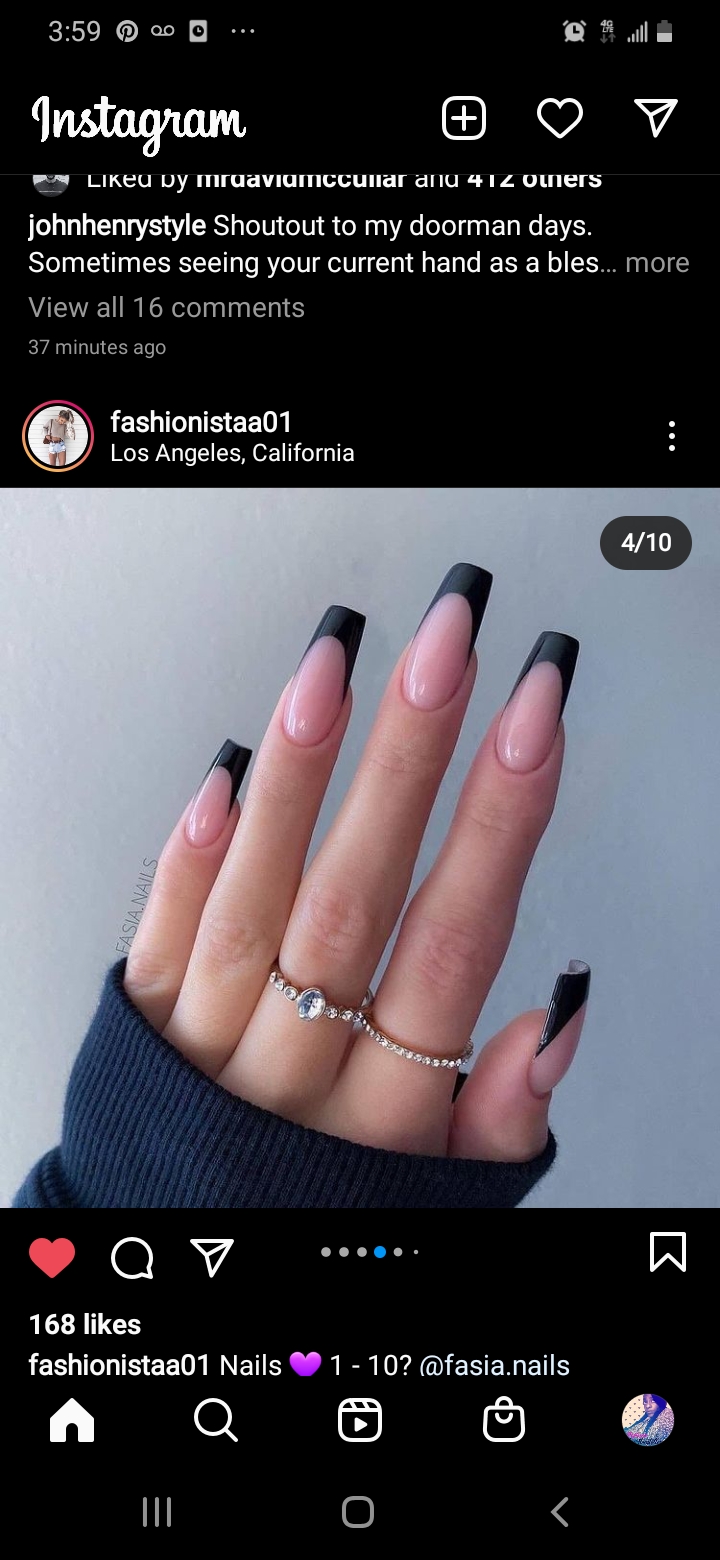Open the @fasia.nails mention
720x1560 pixels.
494,1365
